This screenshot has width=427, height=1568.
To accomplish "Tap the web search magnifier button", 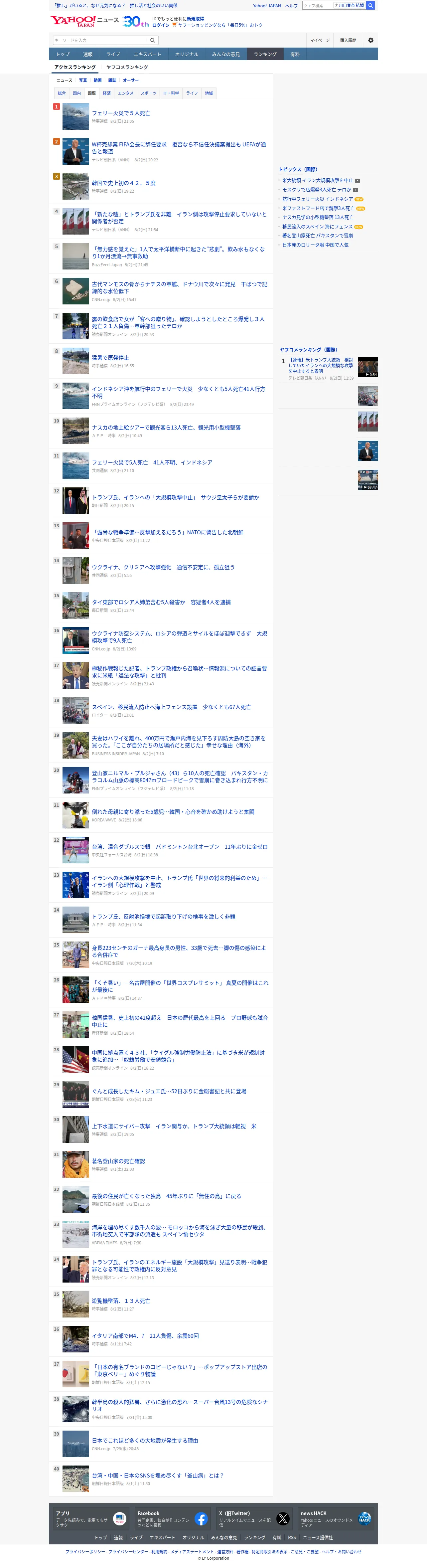I will pyautogui.click(x=370, y=5).
